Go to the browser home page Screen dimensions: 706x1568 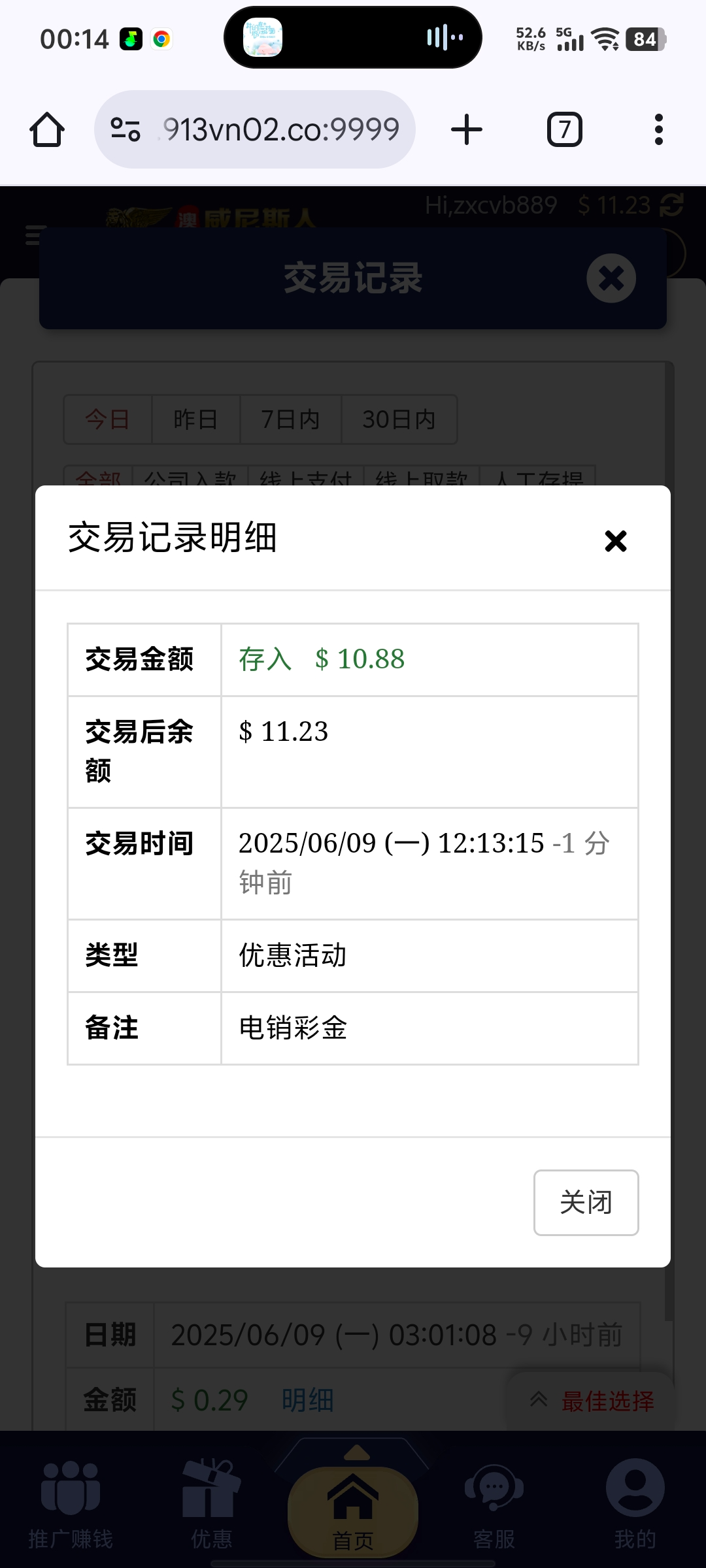pos(47,129)
